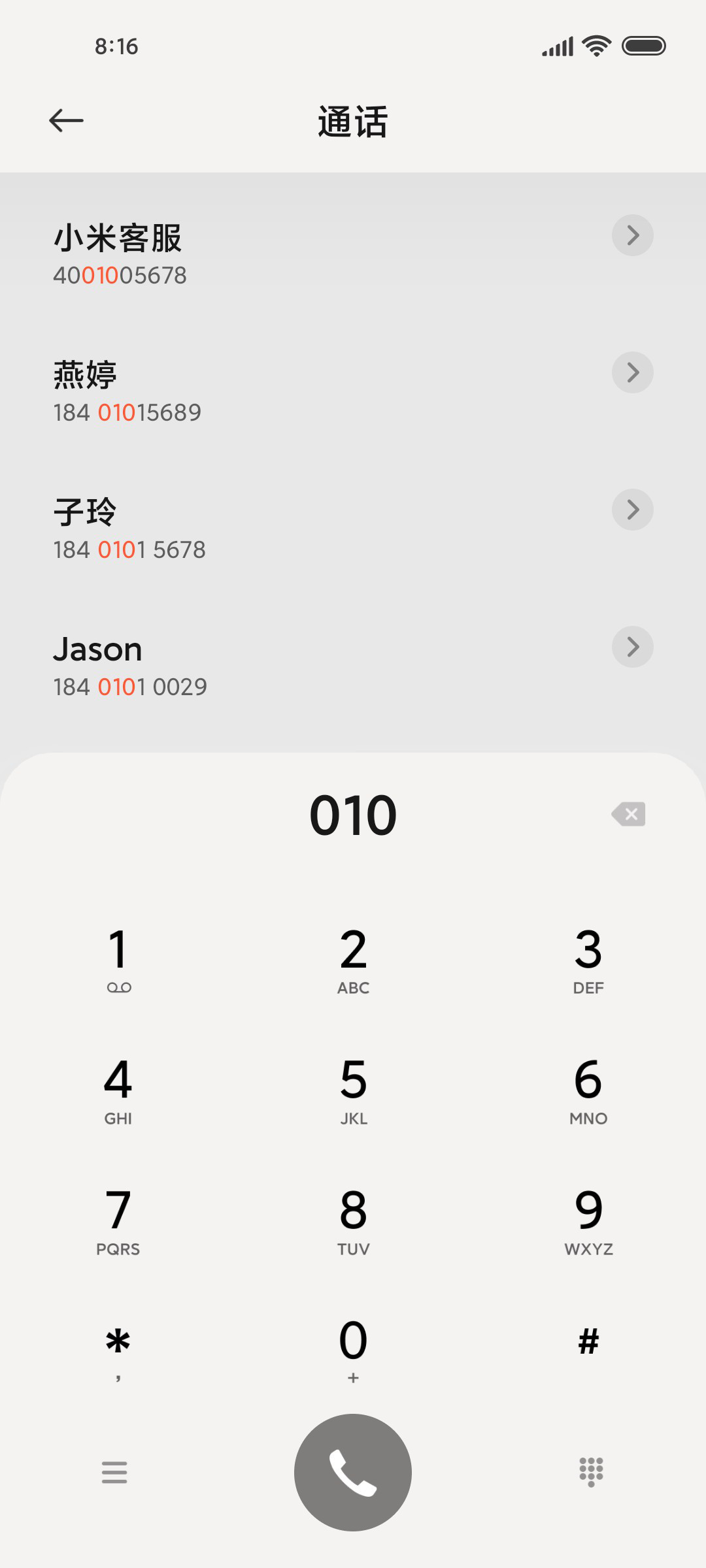Place the call with phone button

click(353, 1473)
